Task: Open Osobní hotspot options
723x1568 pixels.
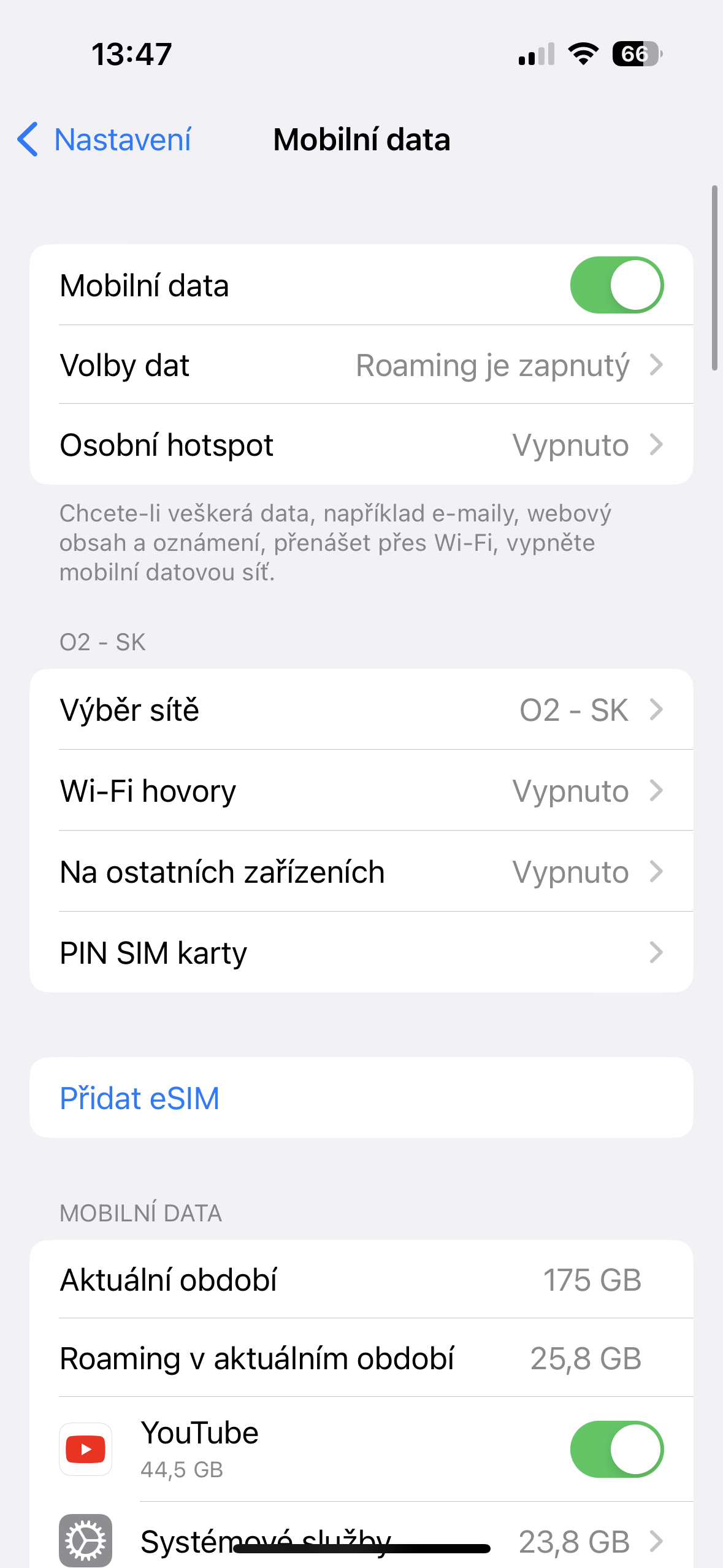Action: [362, 444]
